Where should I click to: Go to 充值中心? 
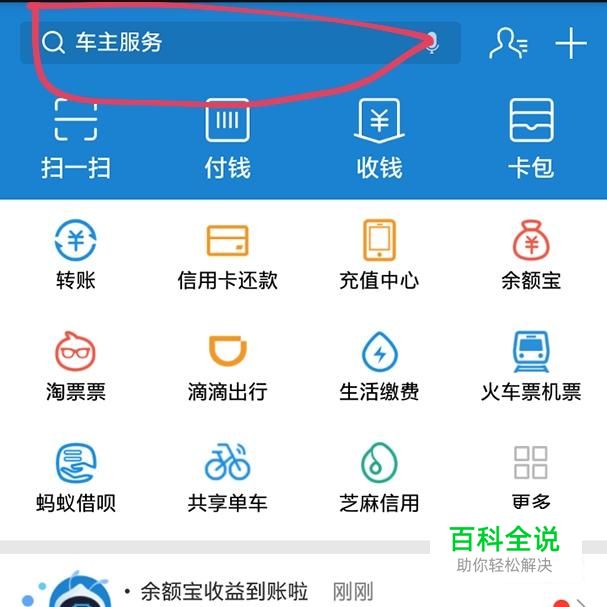pos(379,255)
